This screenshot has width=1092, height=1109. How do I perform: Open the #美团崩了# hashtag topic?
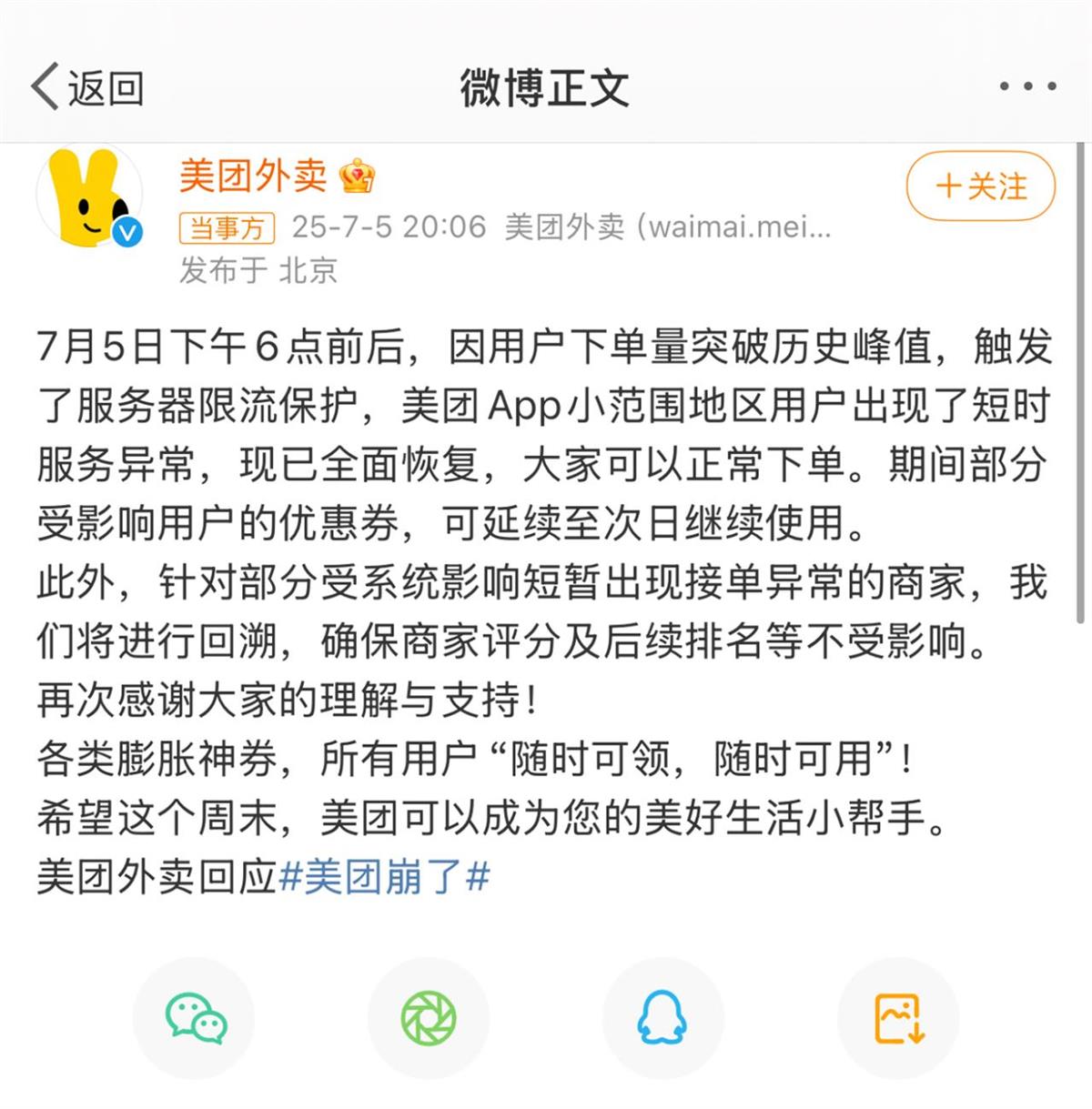click(x=385, y=877)
